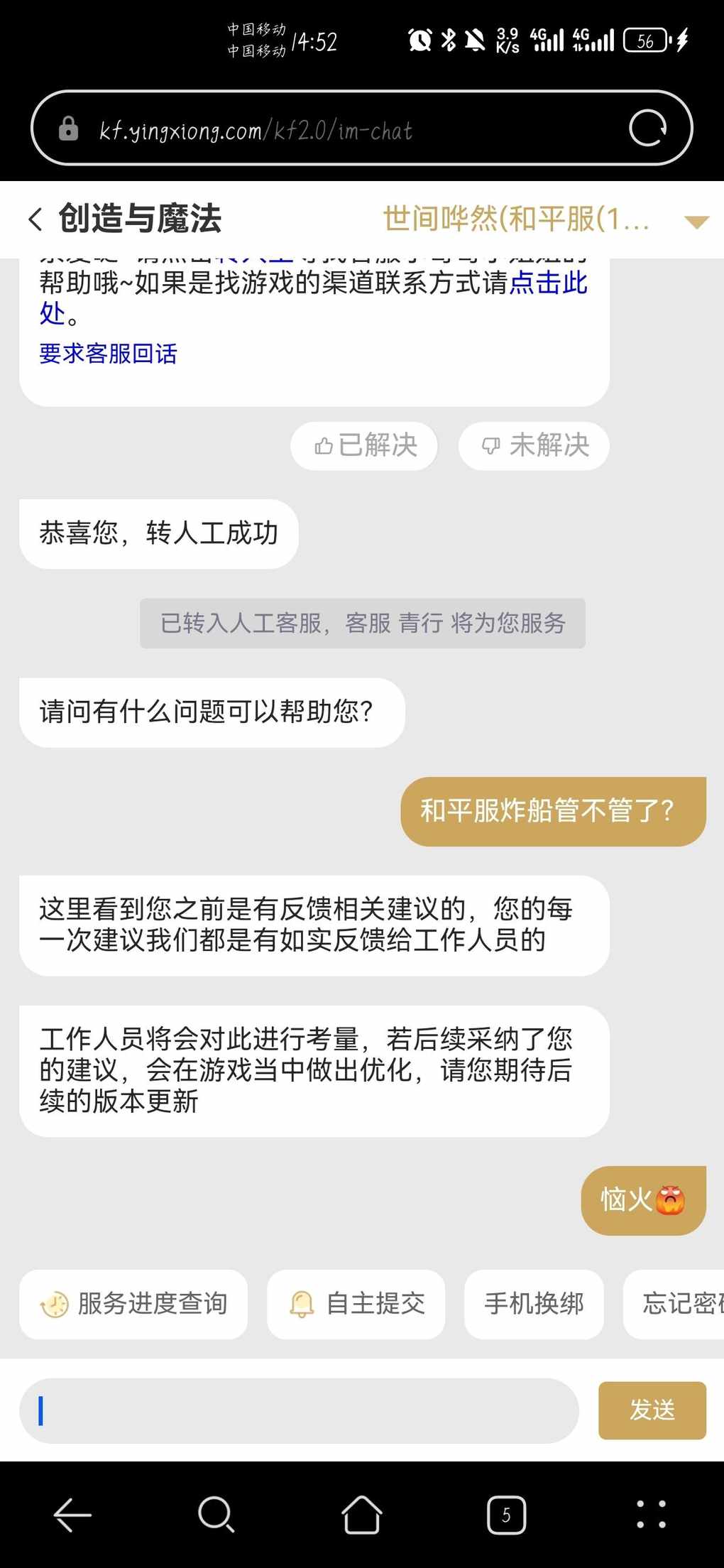This screenshot has height=1568, width=724.
Task: Focus the message input field
Action: 299,1410
